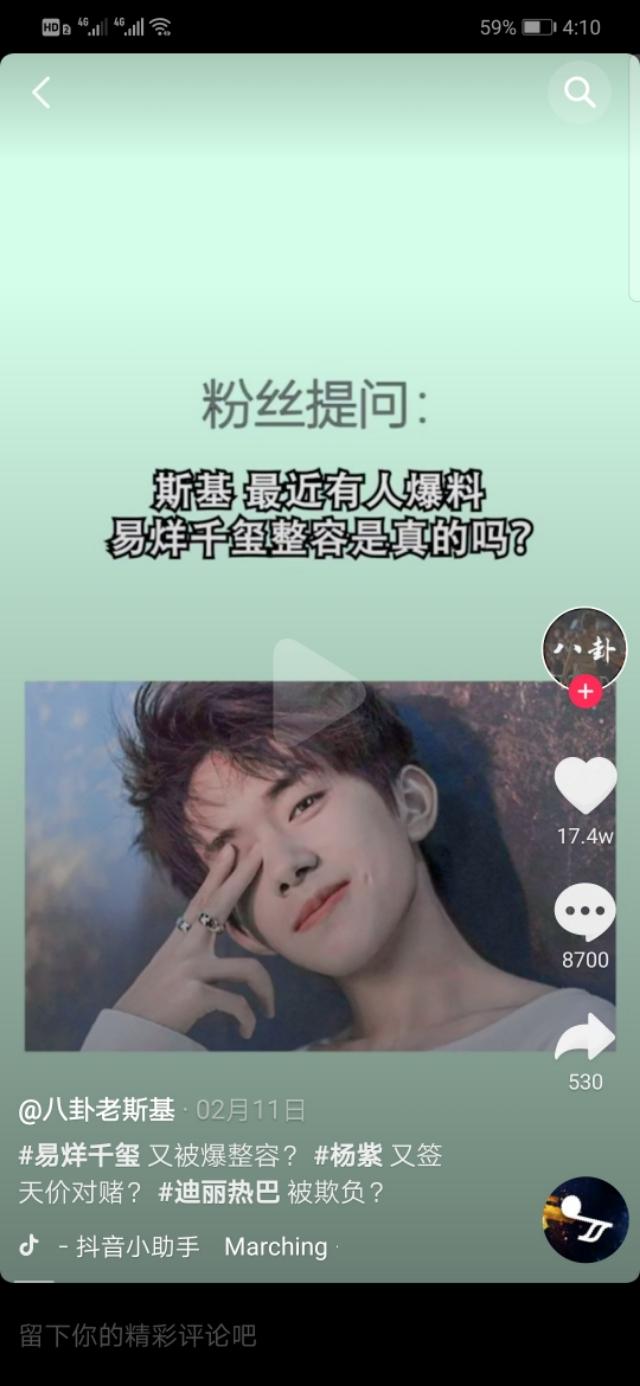Like the video with the heart icon
This screenshot has width=640, height=1386.
click(585, 786)
